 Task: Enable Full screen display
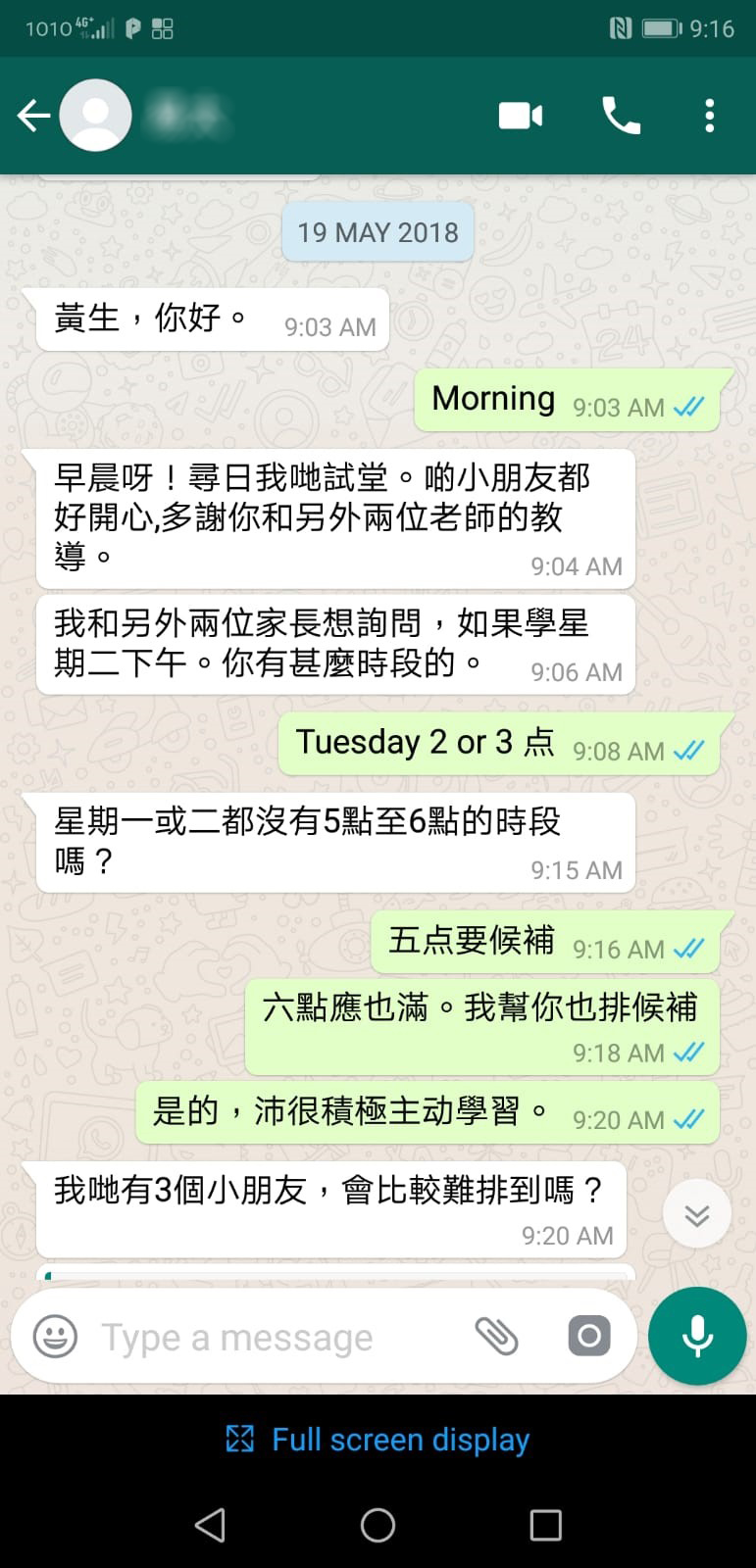378,1439
